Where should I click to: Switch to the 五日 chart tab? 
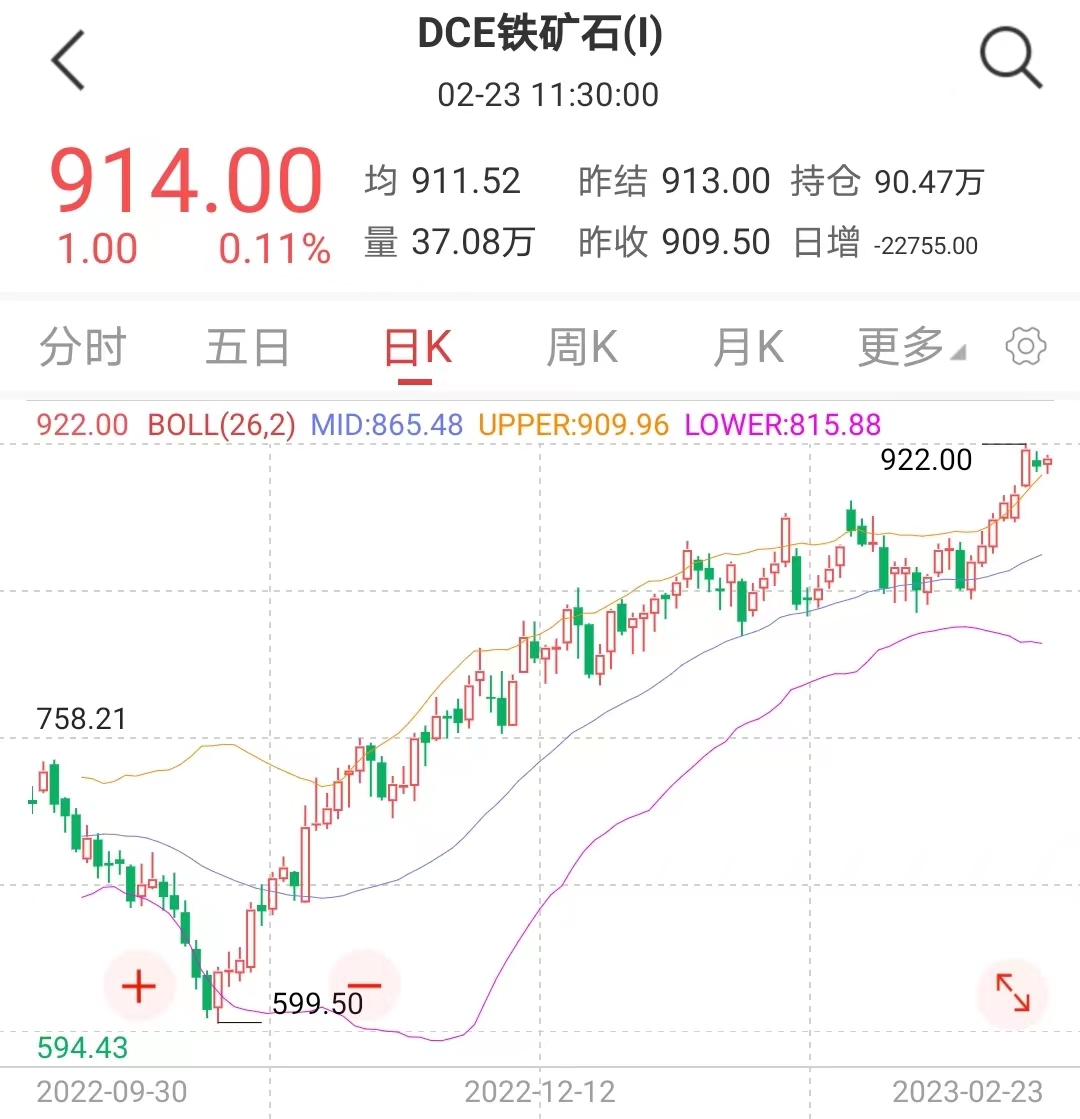click(x=247, y=348)
